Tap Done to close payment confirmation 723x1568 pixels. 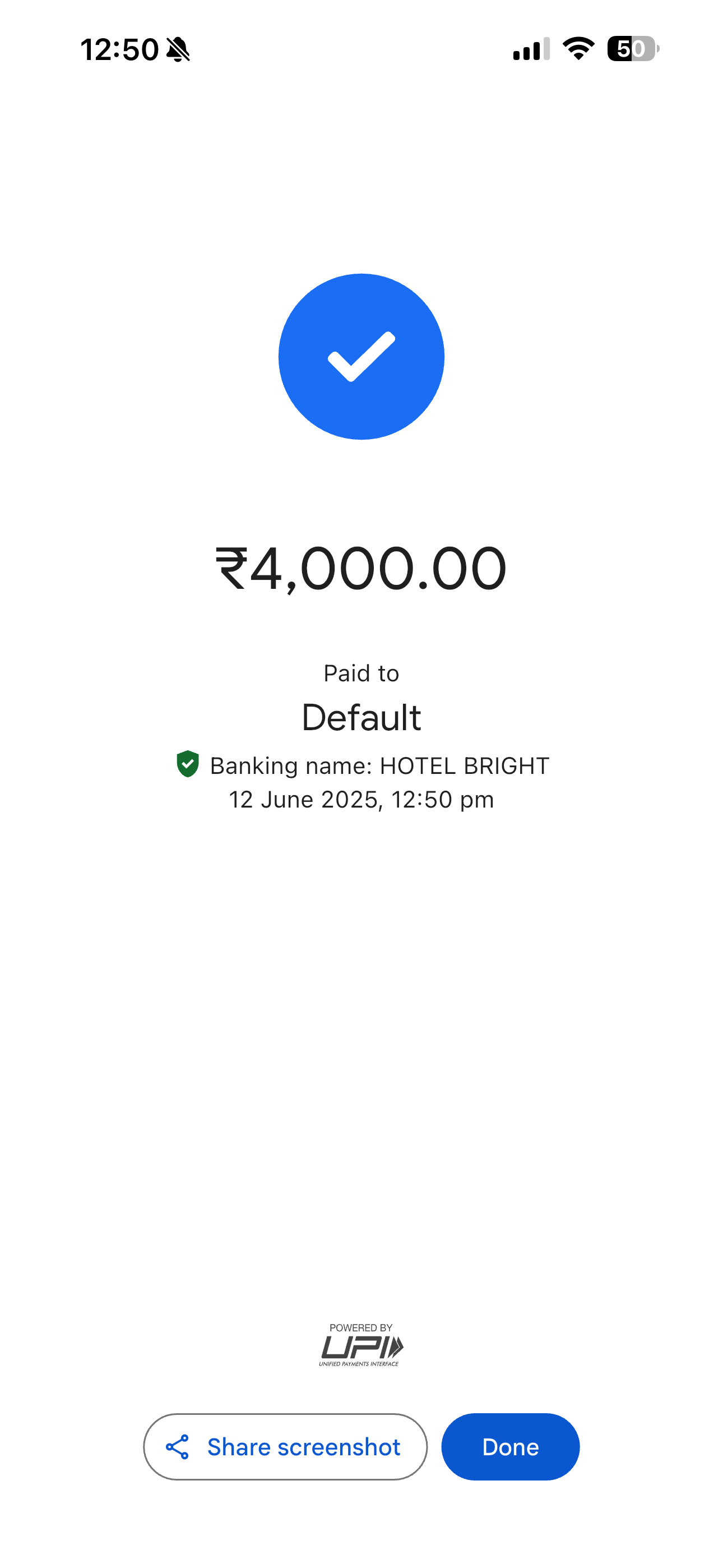tap(510, 1446)
